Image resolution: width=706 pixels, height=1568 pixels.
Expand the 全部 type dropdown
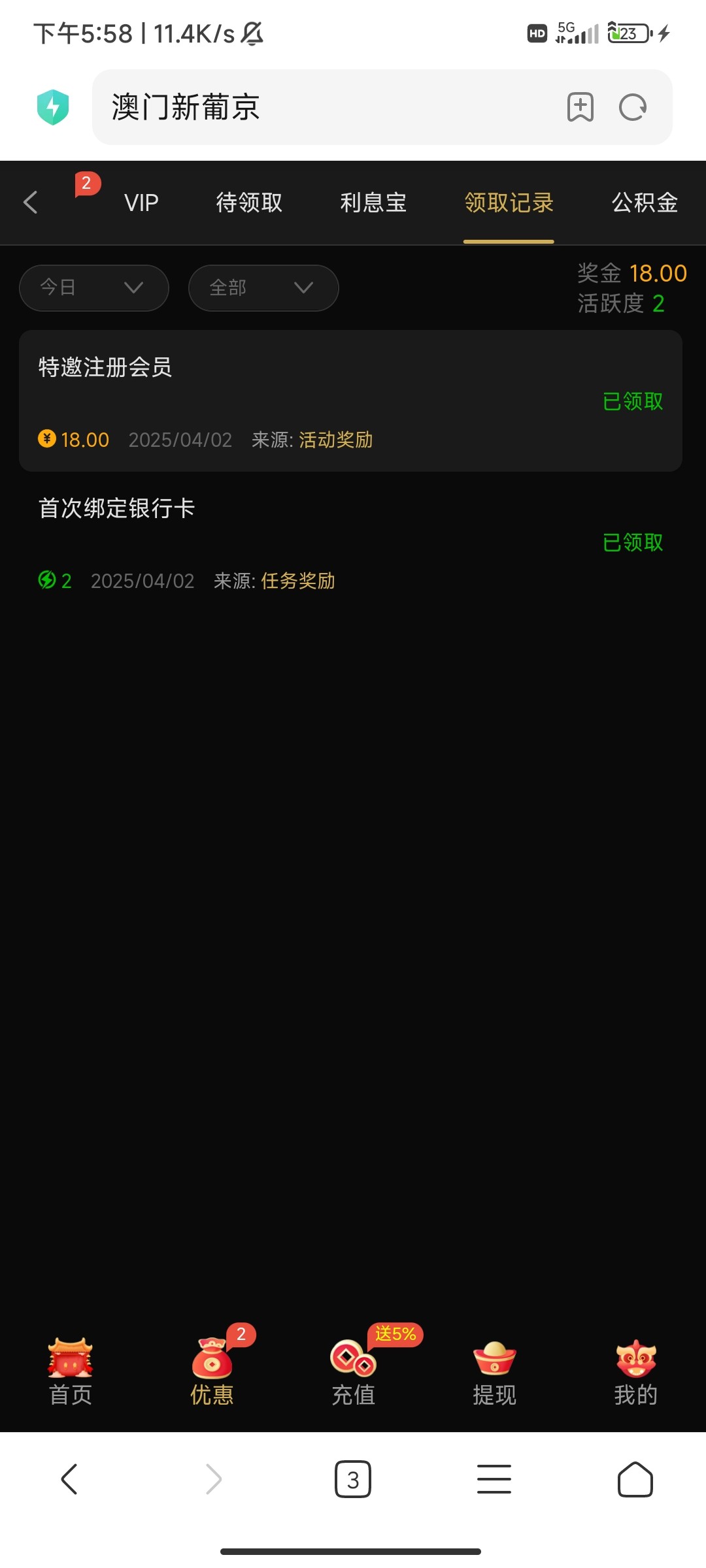(263, 287)
